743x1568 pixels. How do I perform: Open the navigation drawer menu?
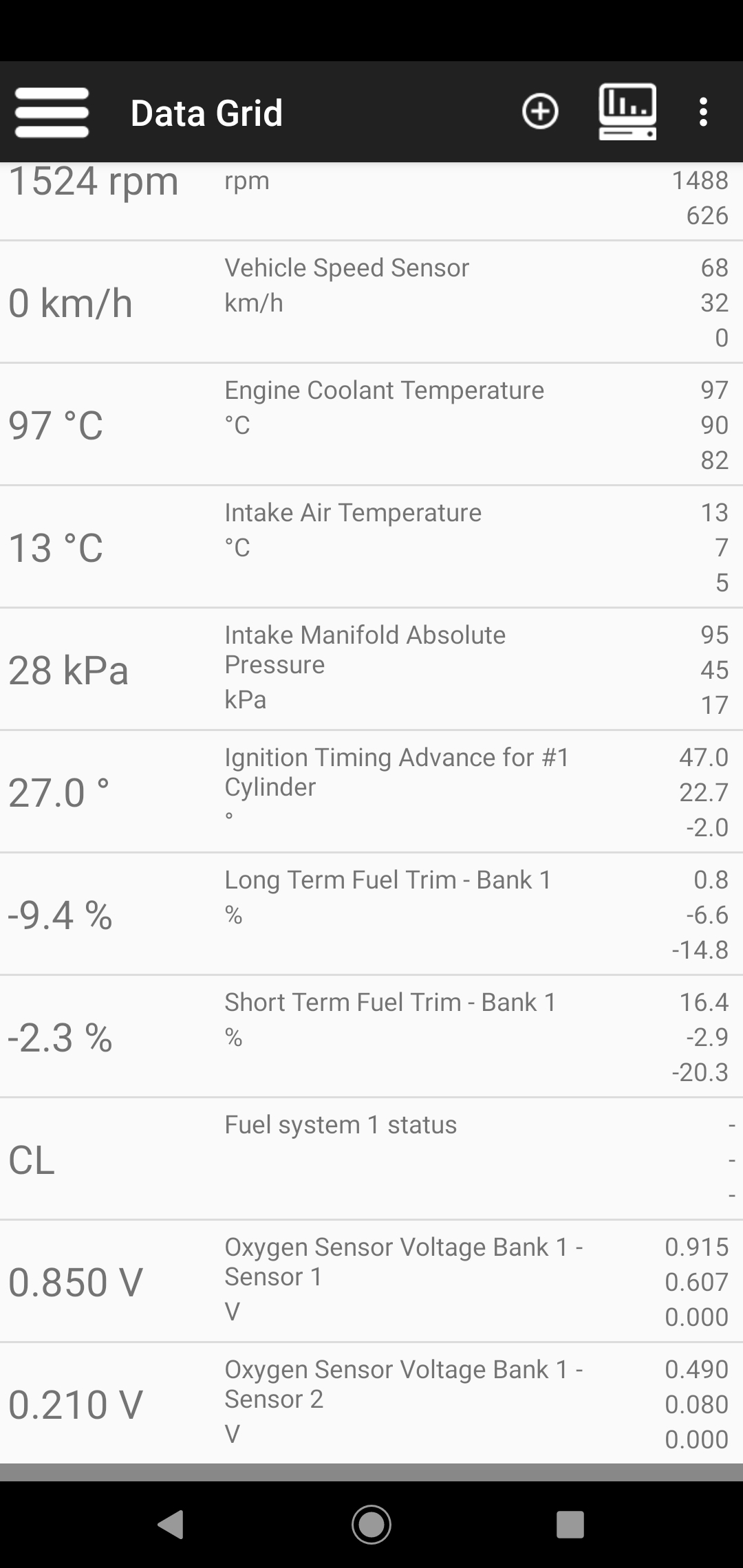[52, 112]
